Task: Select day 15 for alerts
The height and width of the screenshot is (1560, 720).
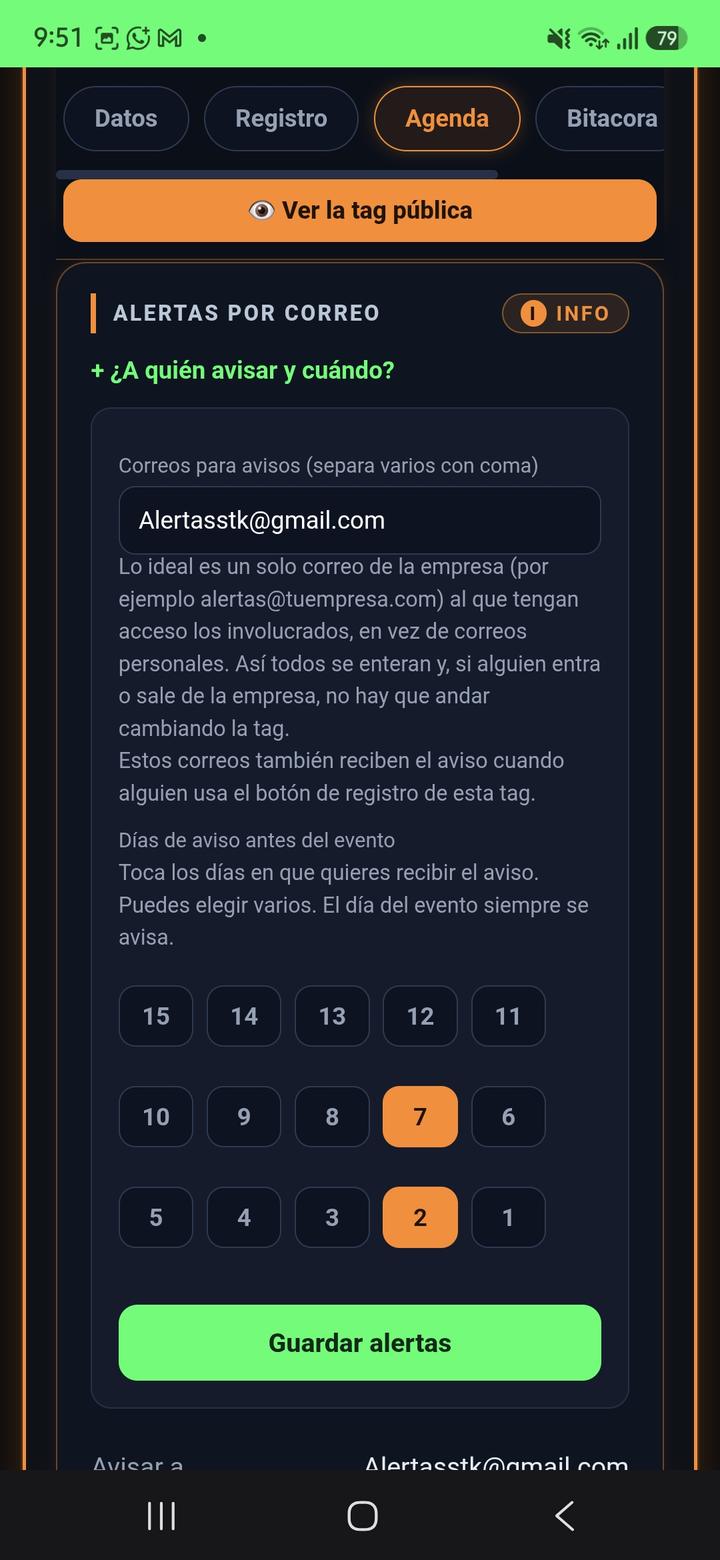Action: coord(156,1016)
